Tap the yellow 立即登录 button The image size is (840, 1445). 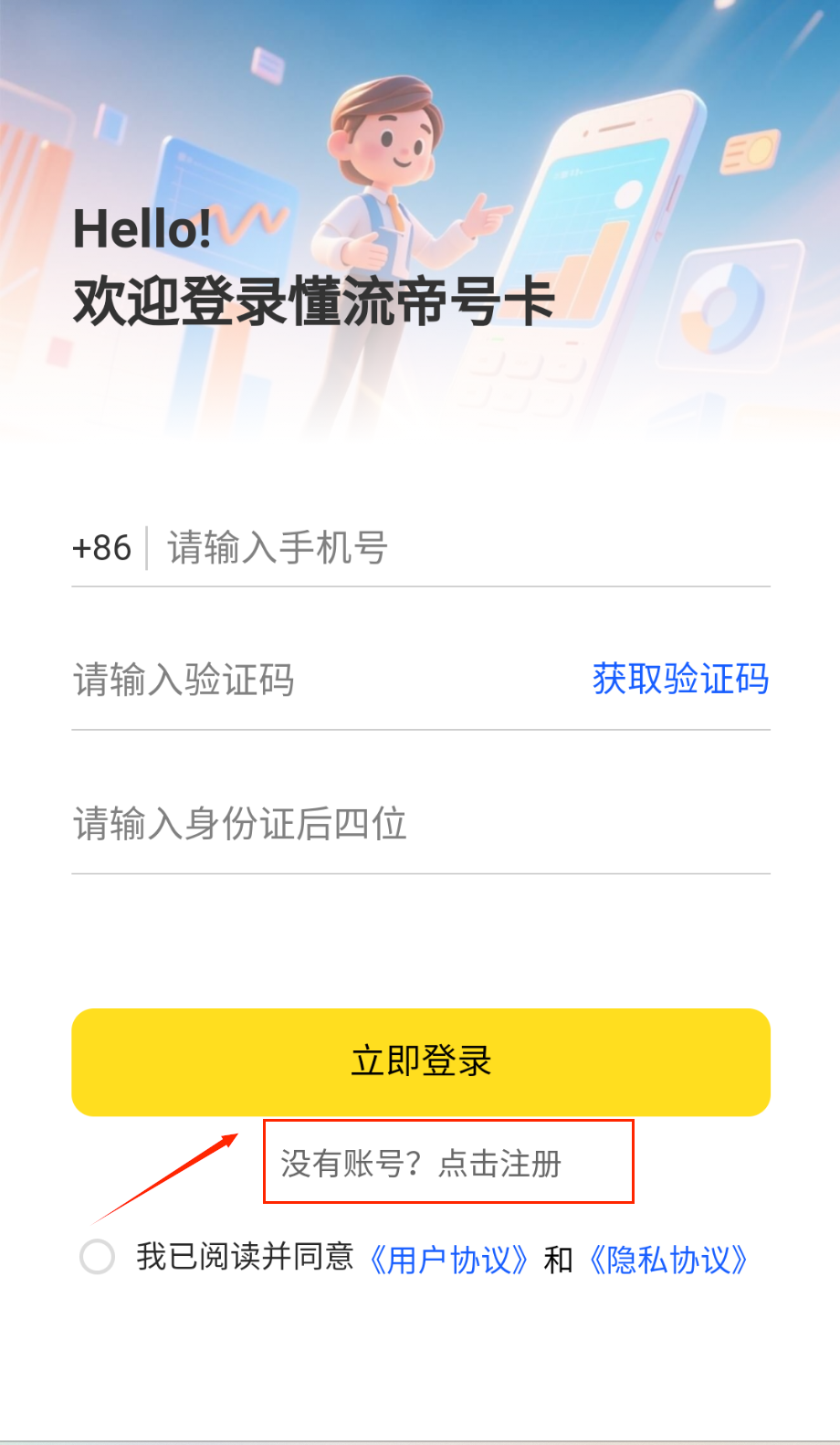(421, 1061)
